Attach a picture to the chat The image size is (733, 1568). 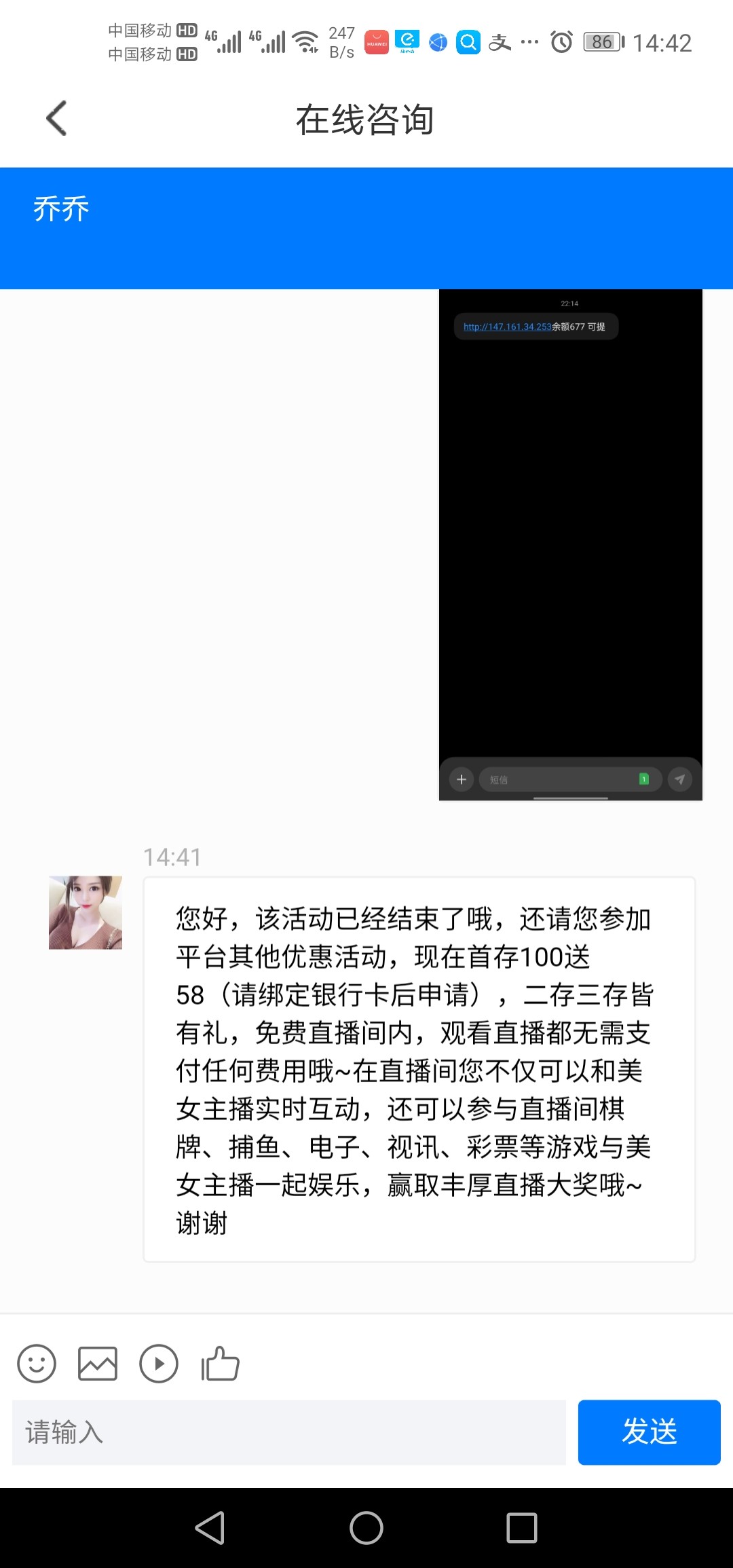[x=98, y=1363]
